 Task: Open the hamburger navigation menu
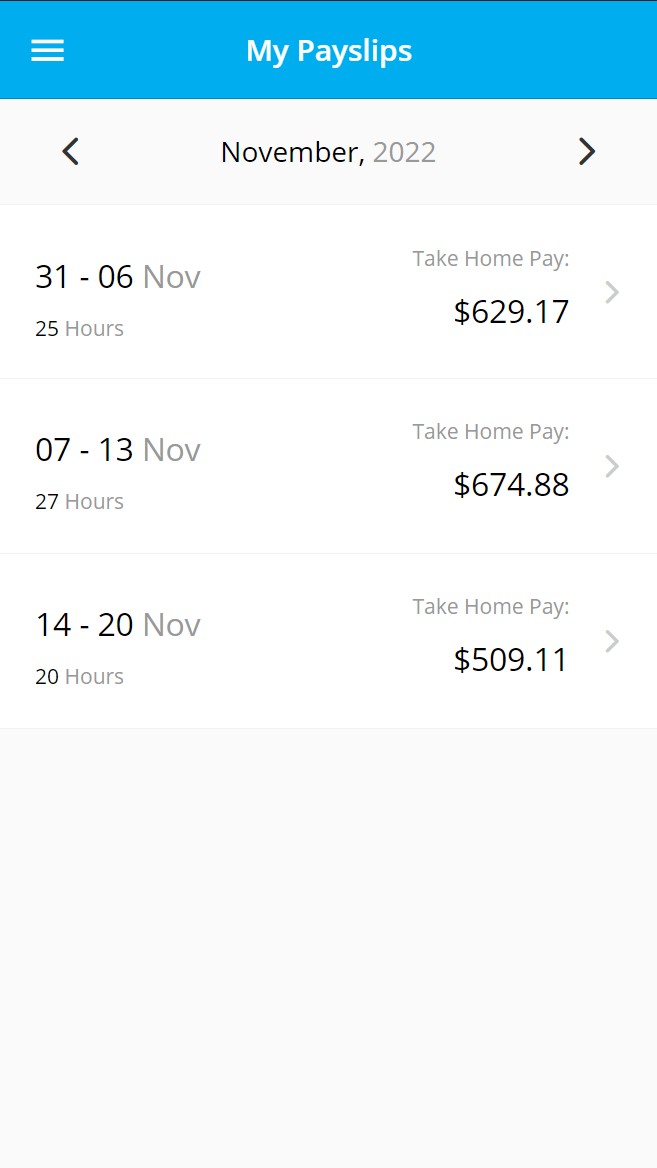pos(48,51)
